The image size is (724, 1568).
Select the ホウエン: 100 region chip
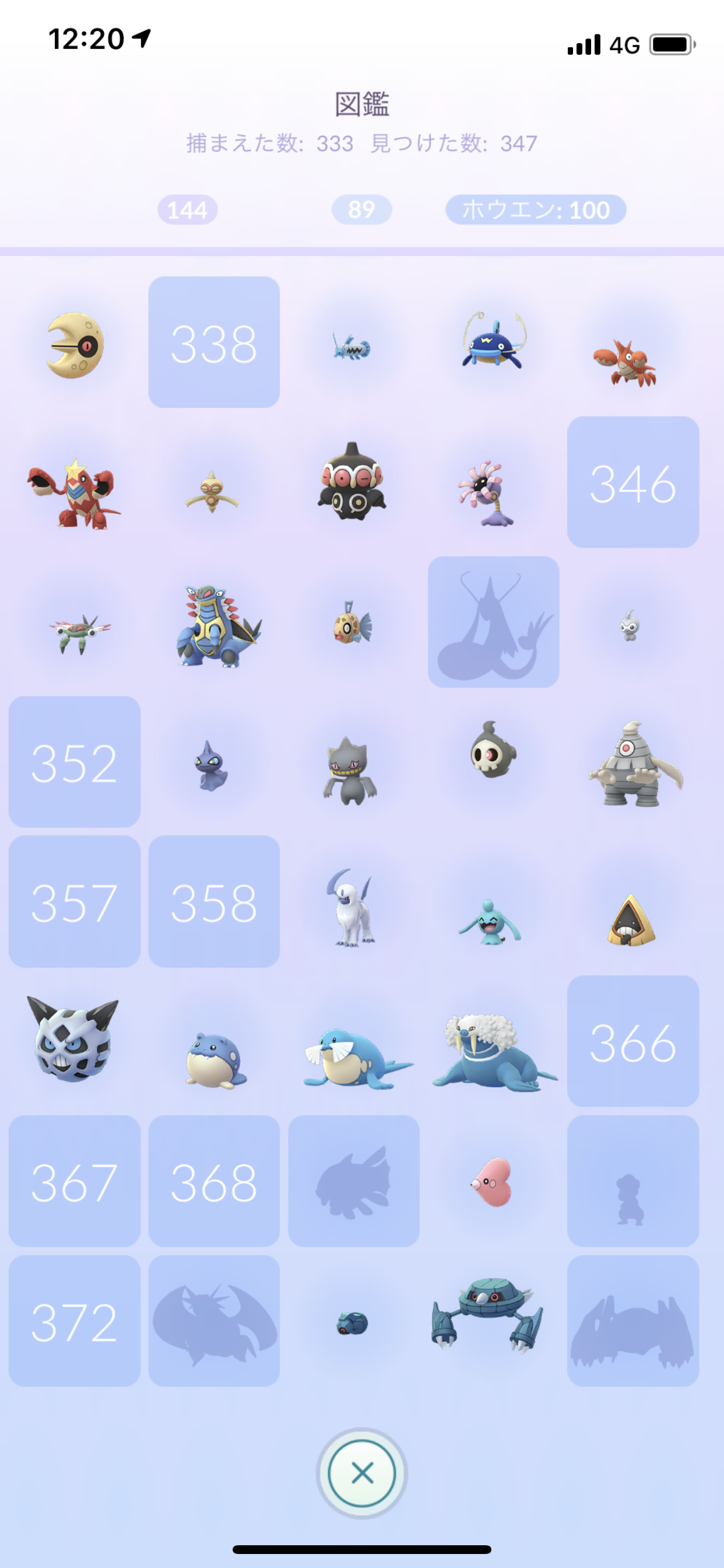pos(535,210)
